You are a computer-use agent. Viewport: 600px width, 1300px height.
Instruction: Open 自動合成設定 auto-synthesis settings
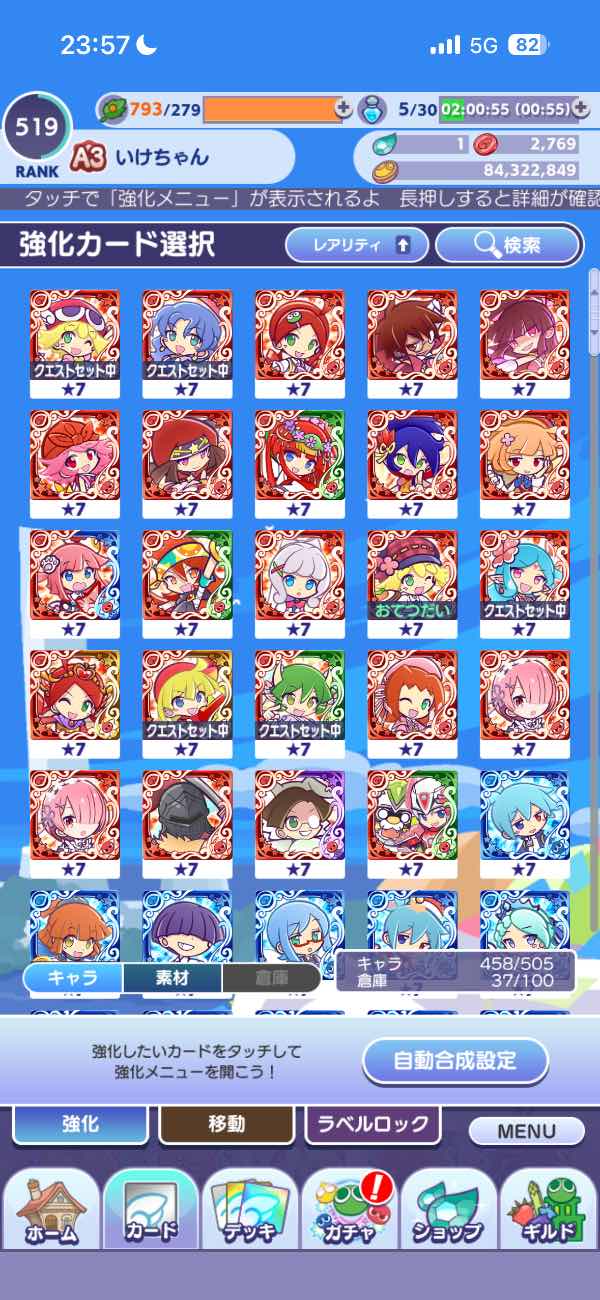point(455,1061)
